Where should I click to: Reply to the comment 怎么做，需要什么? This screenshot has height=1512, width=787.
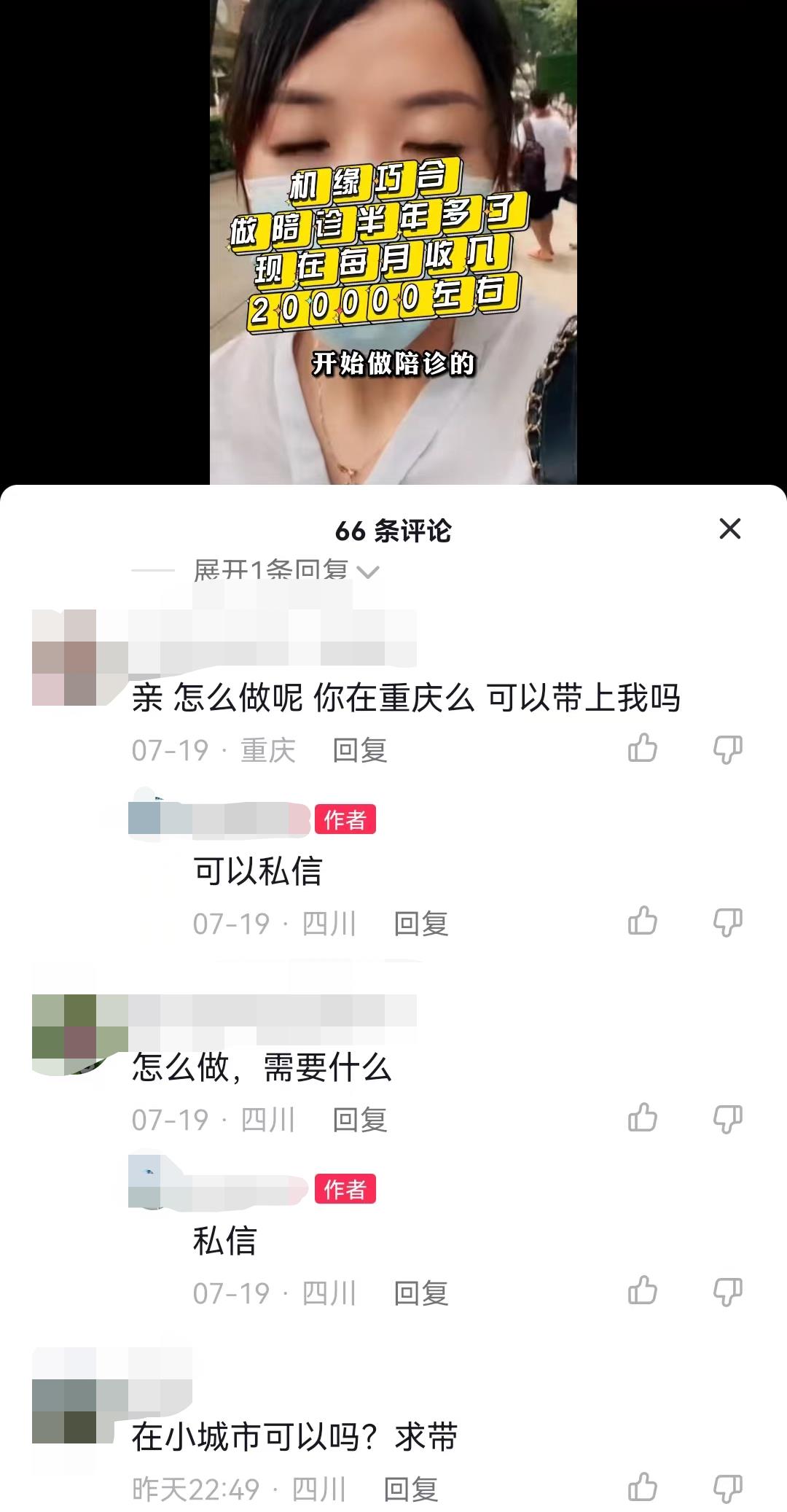(x=359, y=1120)
